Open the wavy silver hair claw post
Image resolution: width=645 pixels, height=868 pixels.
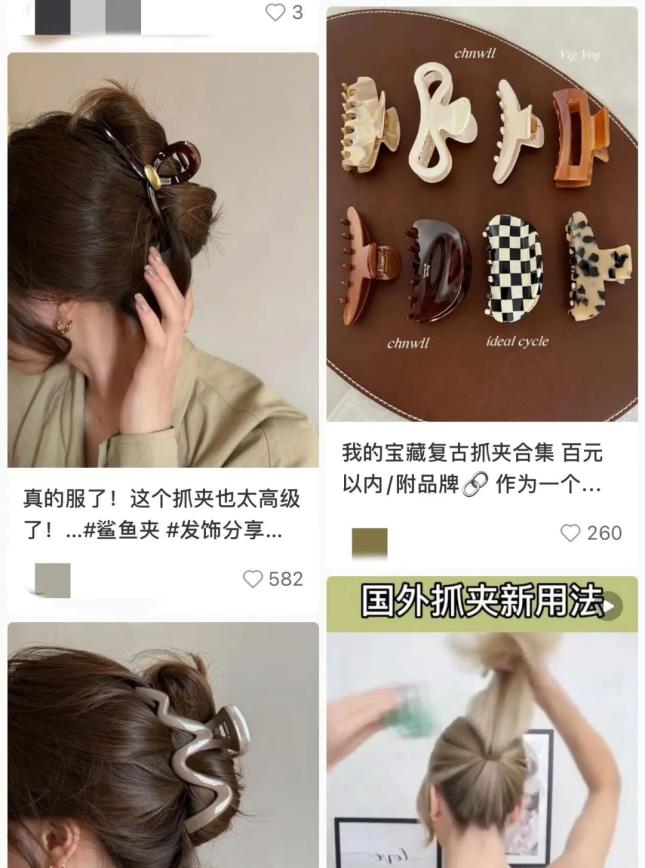coord(163,745)
